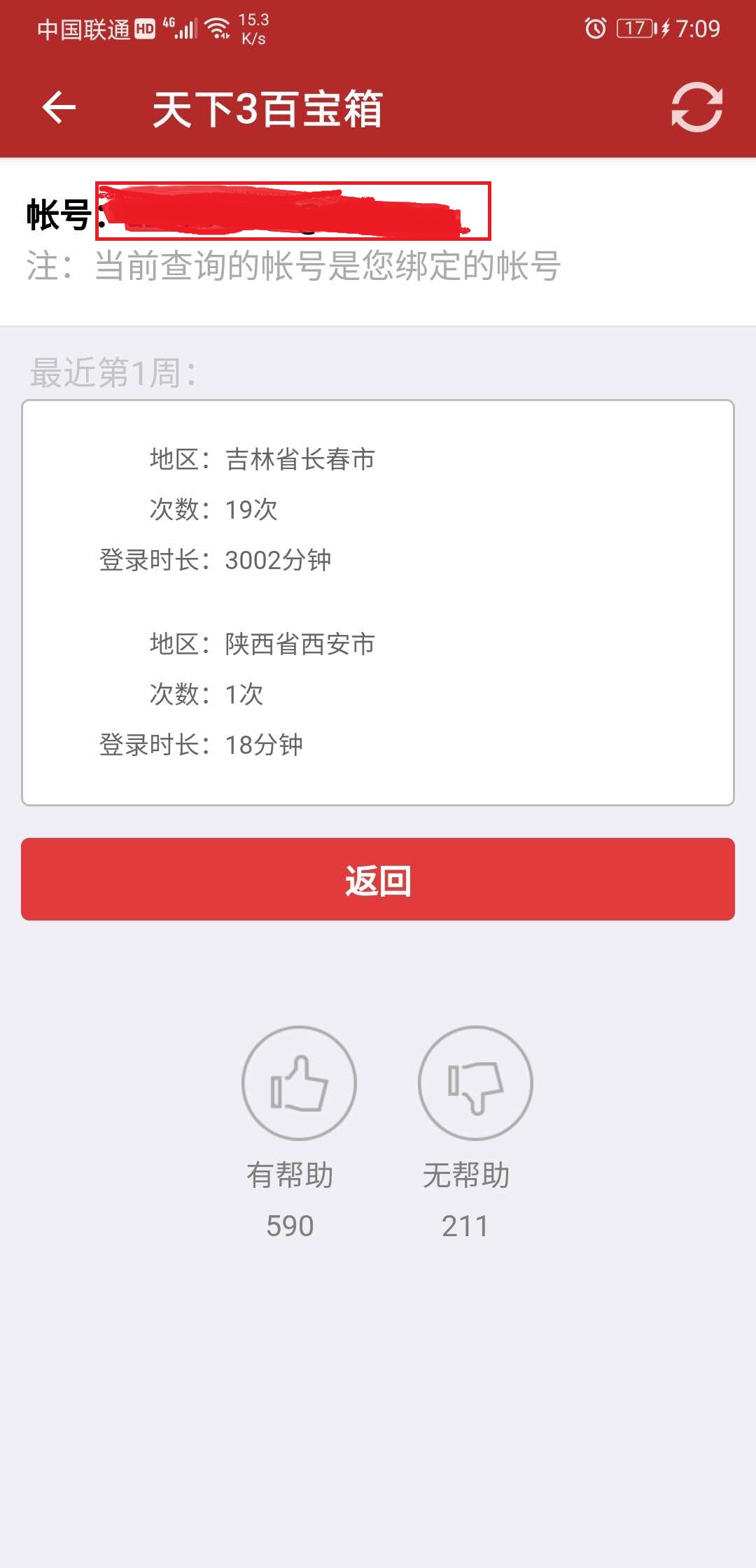Go back using the top-left arrow
Viewport: 756px width, 1568px height.
coord(59,108)
